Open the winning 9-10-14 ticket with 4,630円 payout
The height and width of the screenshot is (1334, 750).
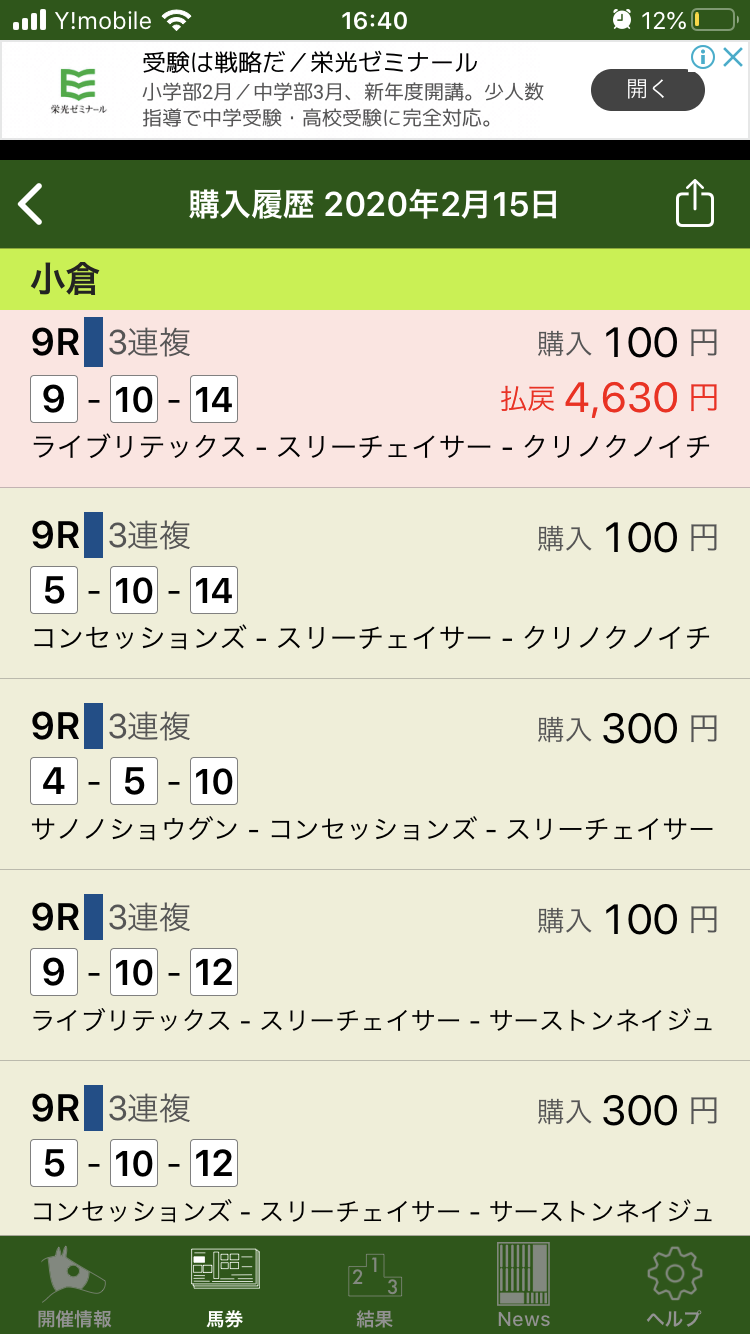pos(375,399)
